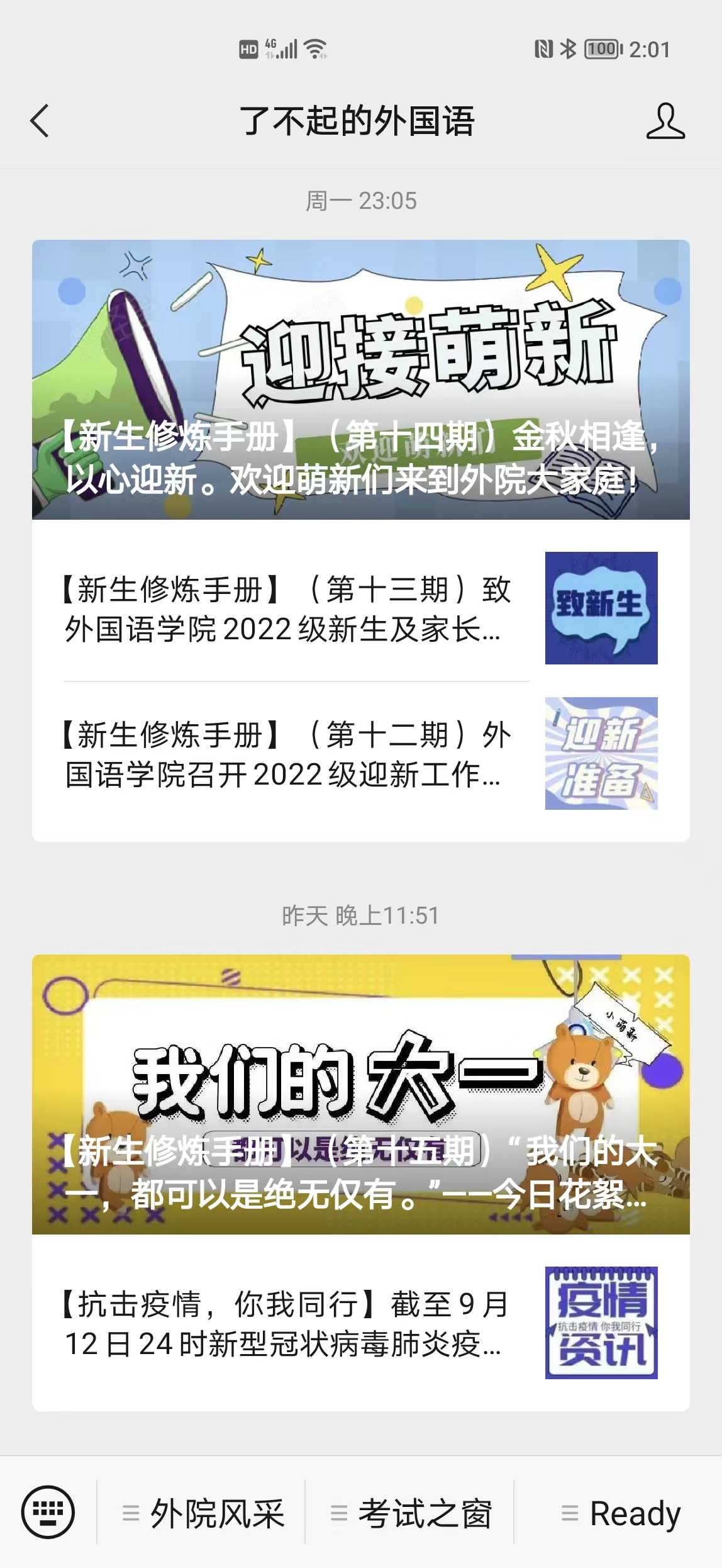Open the account profile icon
This screenshot has width=722, height=1568.
point(665,121)
